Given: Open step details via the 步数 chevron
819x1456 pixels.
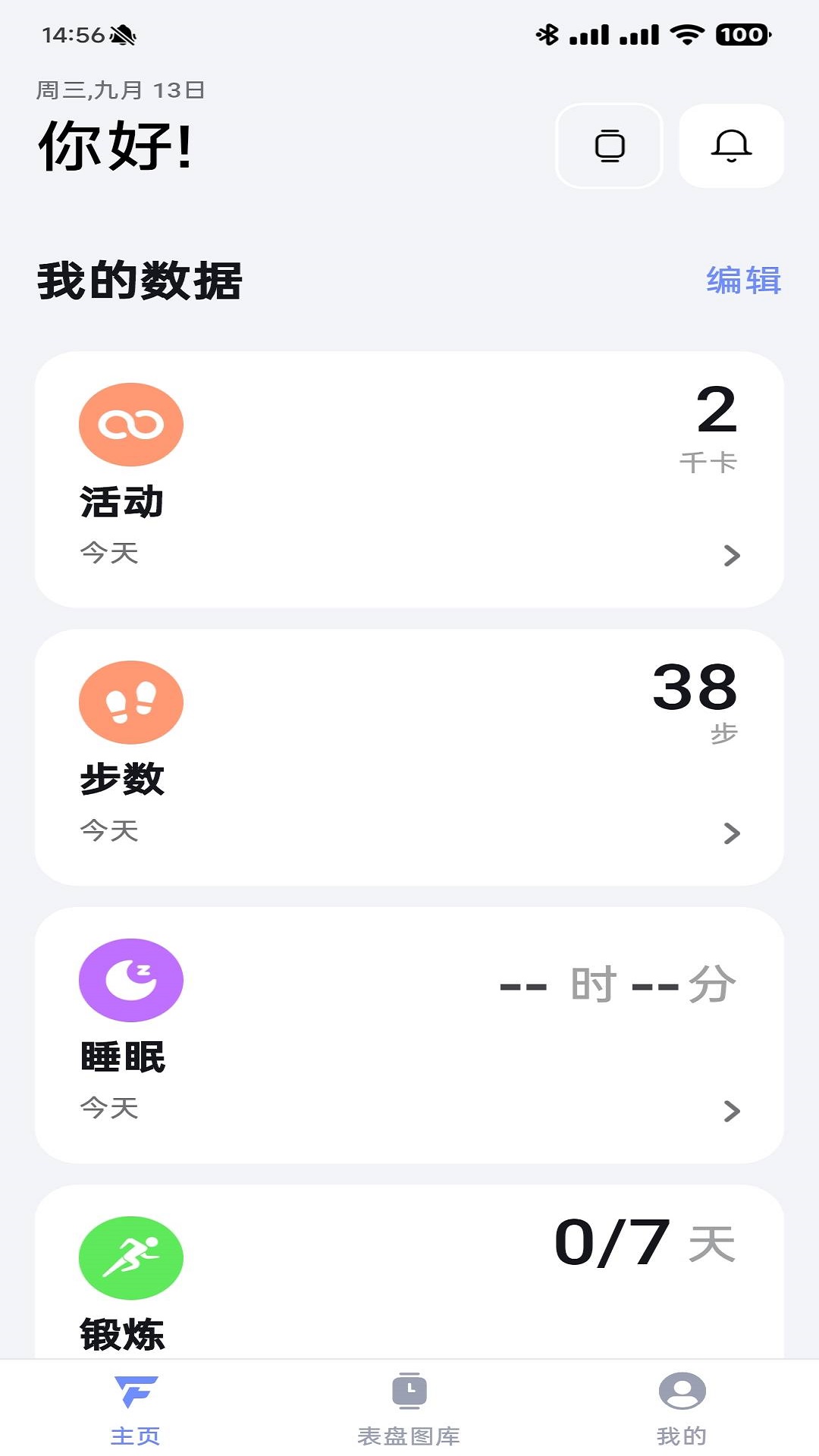Looking at the screenshot, I should (x=732, y=832).
